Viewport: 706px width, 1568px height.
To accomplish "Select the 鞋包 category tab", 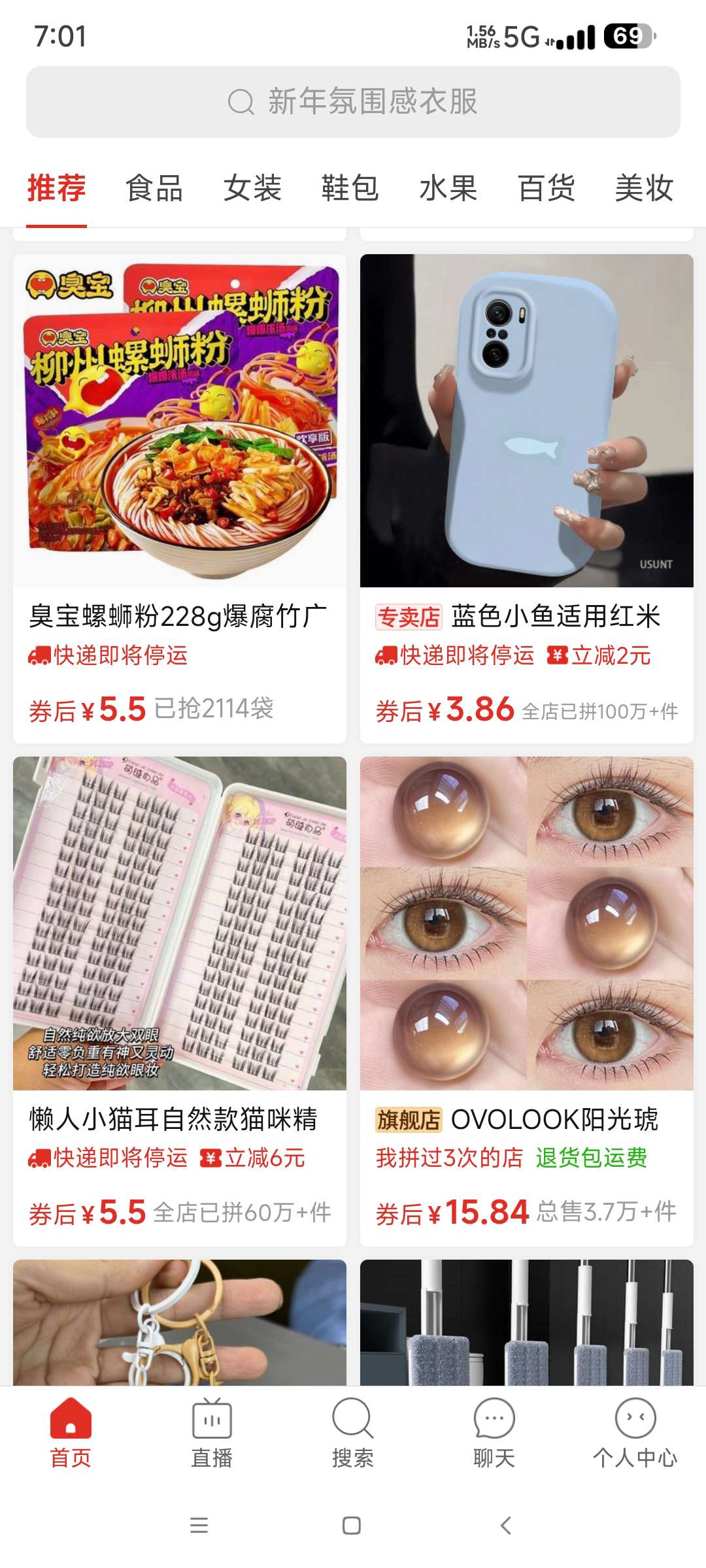I will 350,188.
